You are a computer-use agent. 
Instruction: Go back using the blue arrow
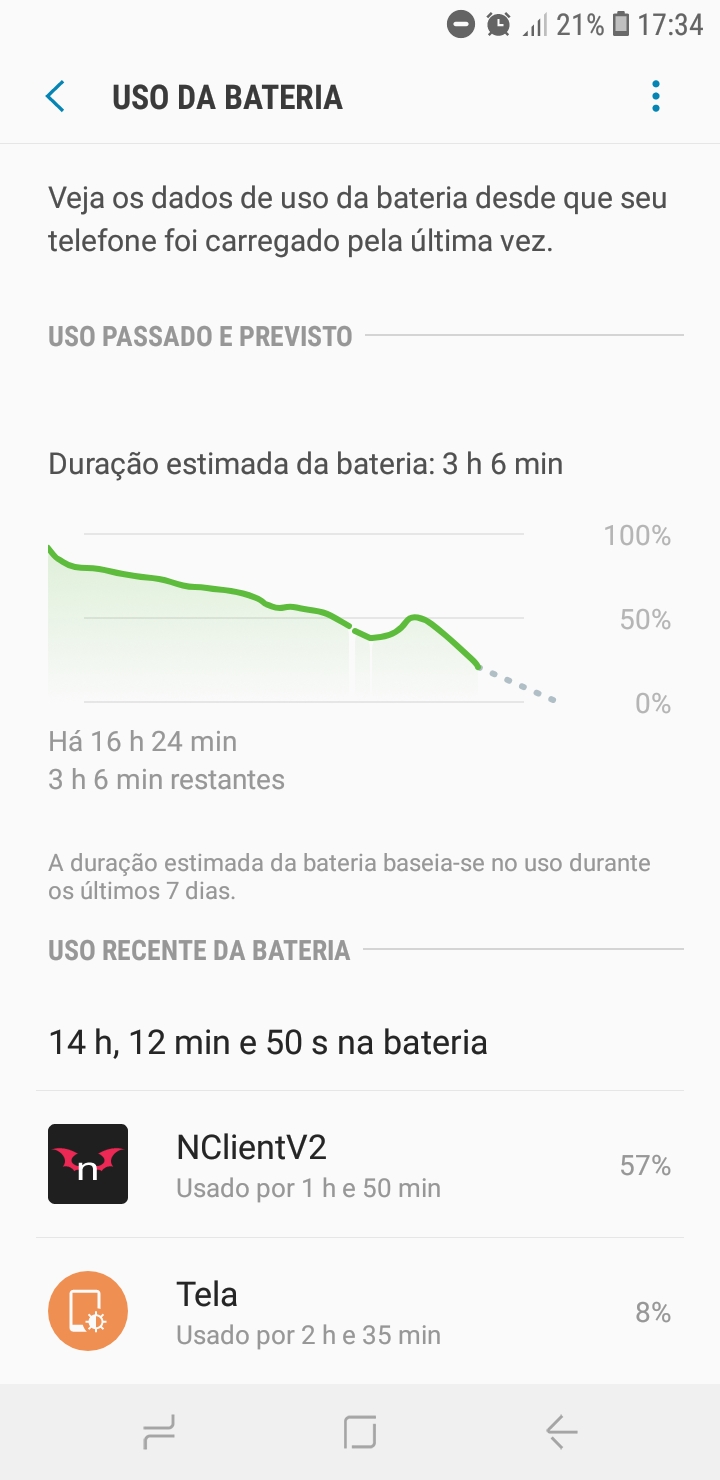[55, 96]
